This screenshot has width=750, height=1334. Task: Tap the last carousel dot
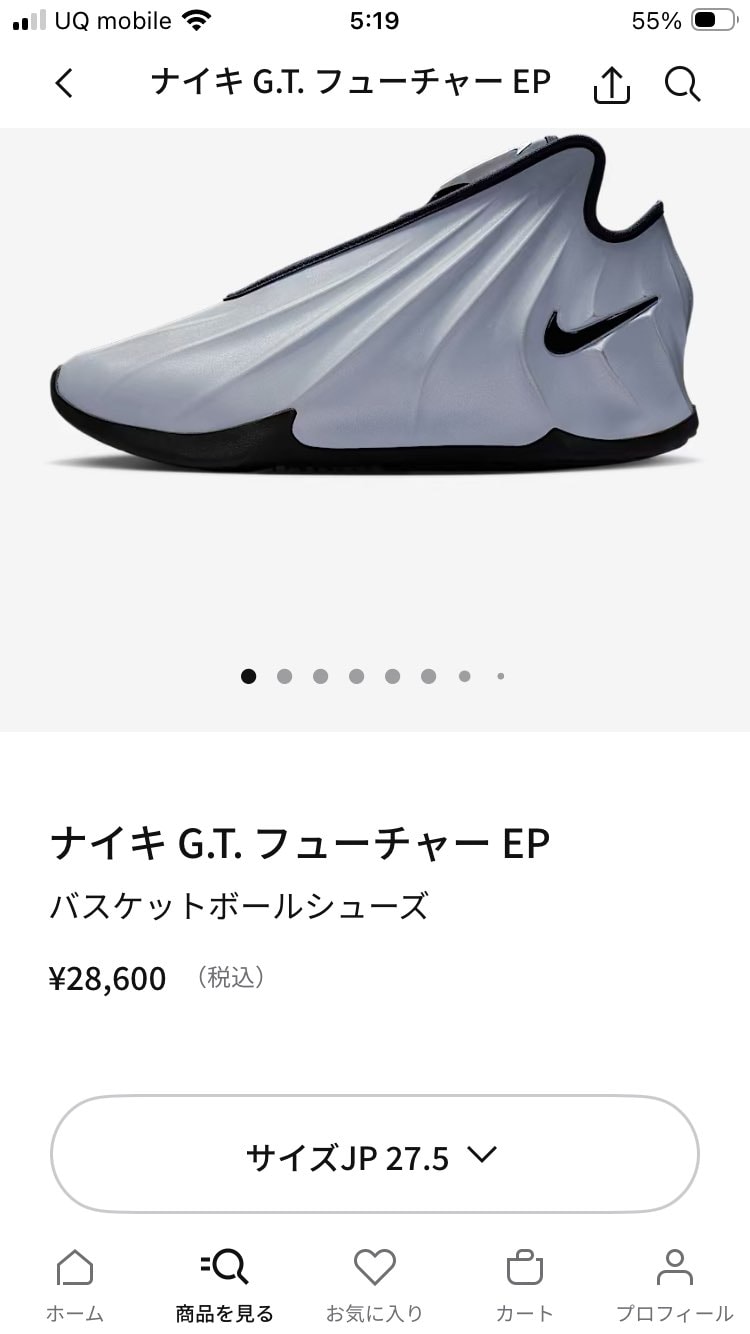pos(500,676)
